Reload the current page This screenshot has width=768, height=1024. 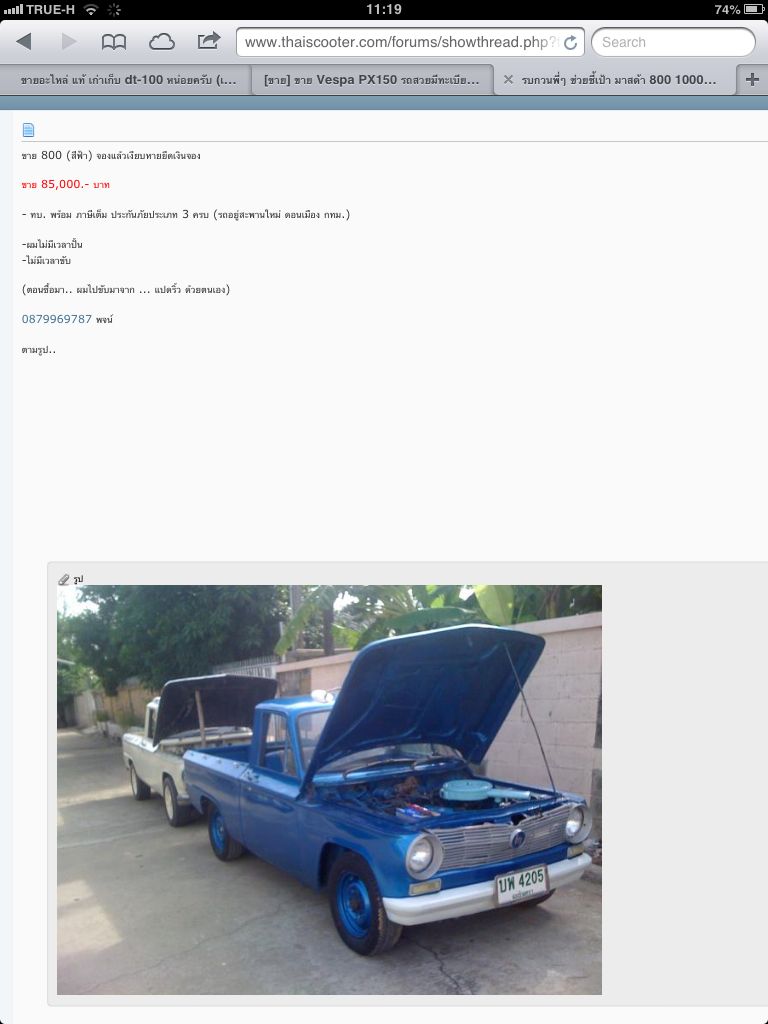click(x=570, y=43)
